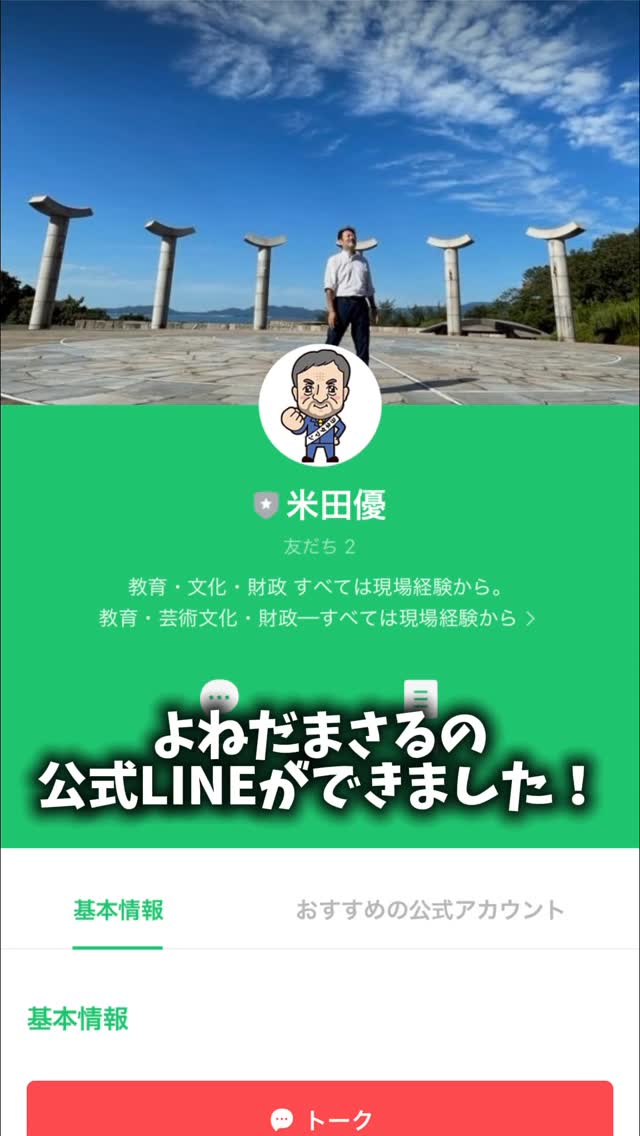Screen dimensions: 640x1136
Task: Start a chat with the トーク button
Action: (x=320, y=1116)
